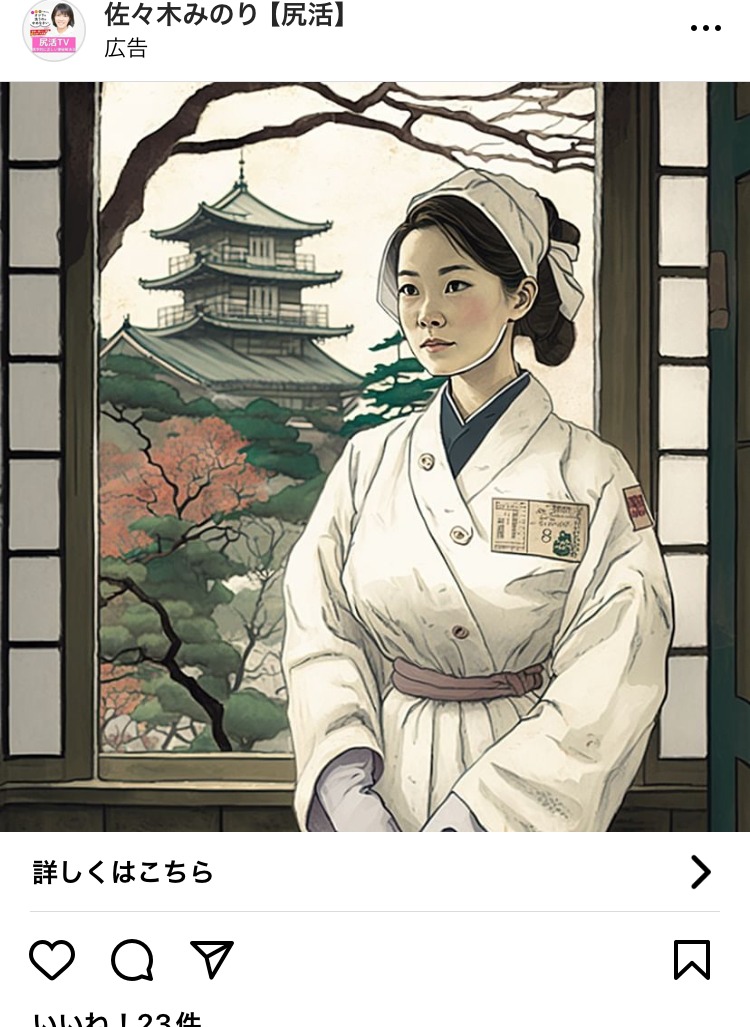Open 佐々木みのり profile picture

pyautogui.click(x=54, y=30)
